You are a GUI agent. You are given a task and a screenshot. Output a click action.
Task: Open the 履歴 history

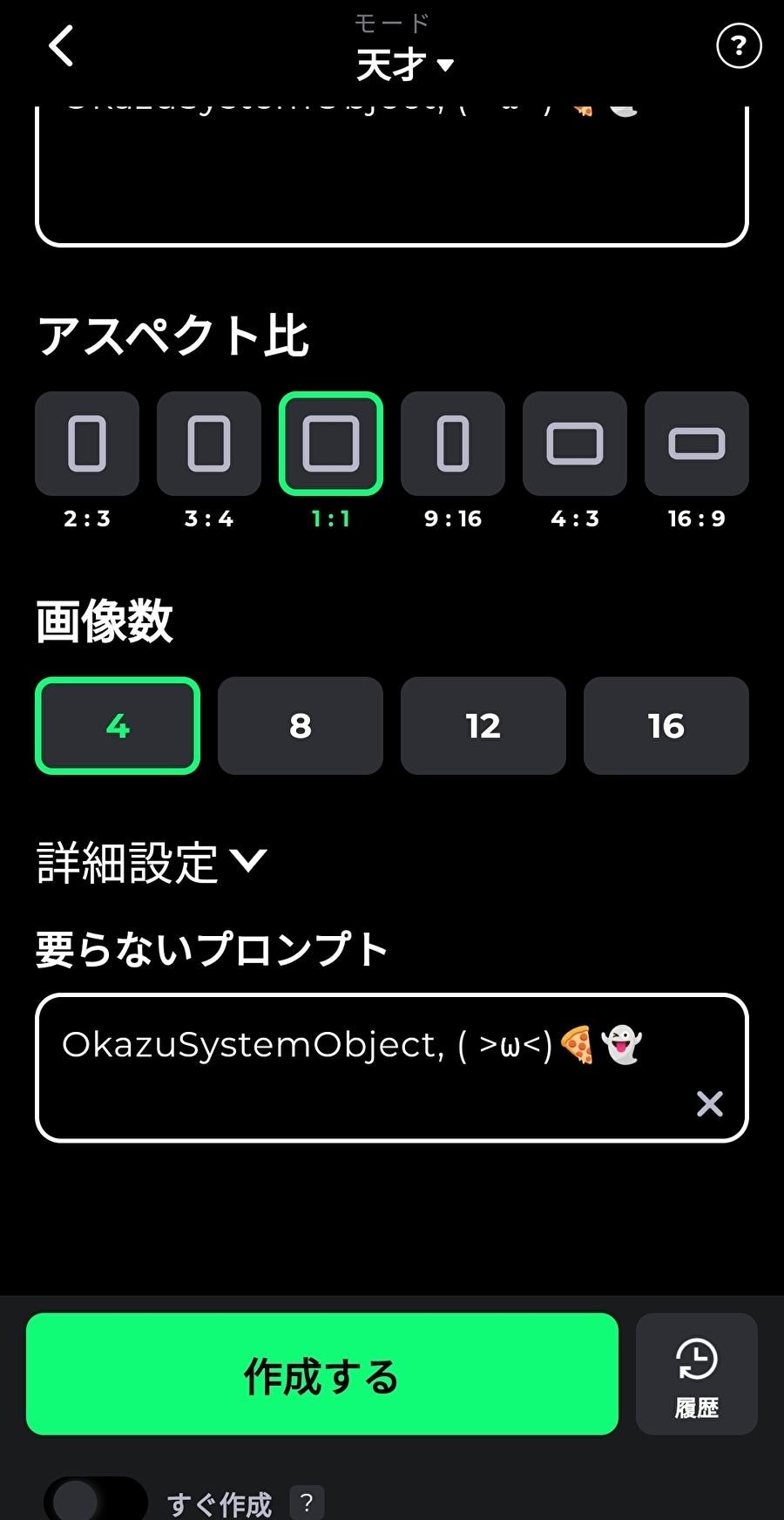(x=697, y=1374)
